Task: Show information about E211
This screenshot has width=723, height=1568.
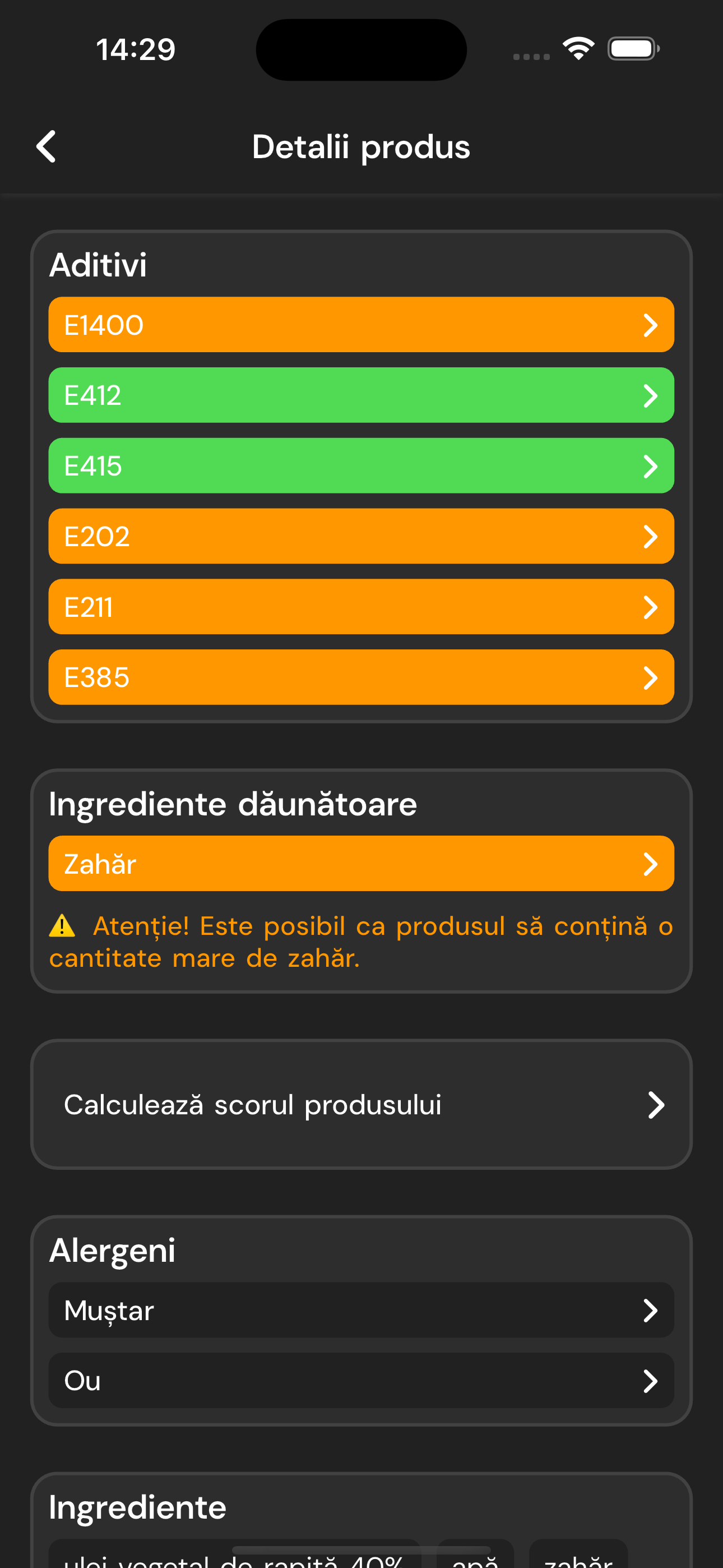Action: [361, 607]
